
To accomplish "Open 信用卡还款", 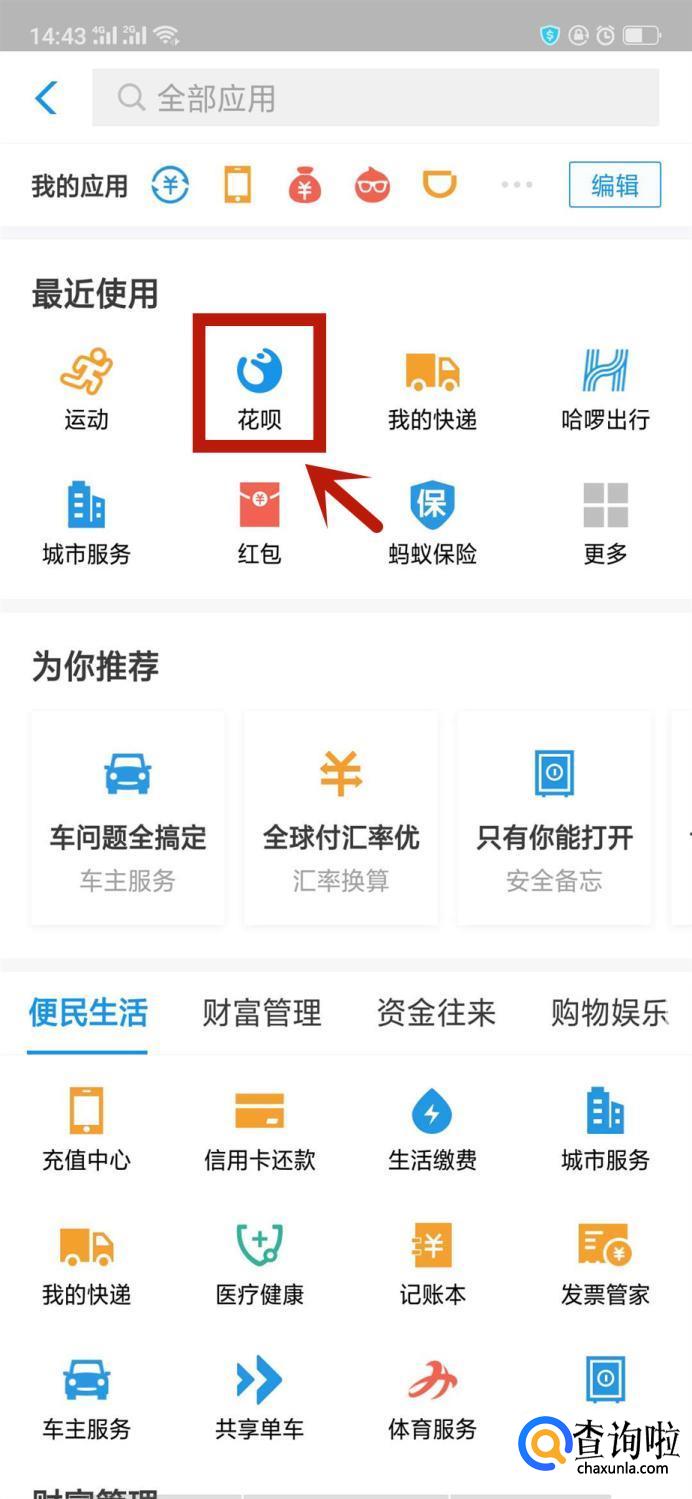I will [x=259, y=1128].
